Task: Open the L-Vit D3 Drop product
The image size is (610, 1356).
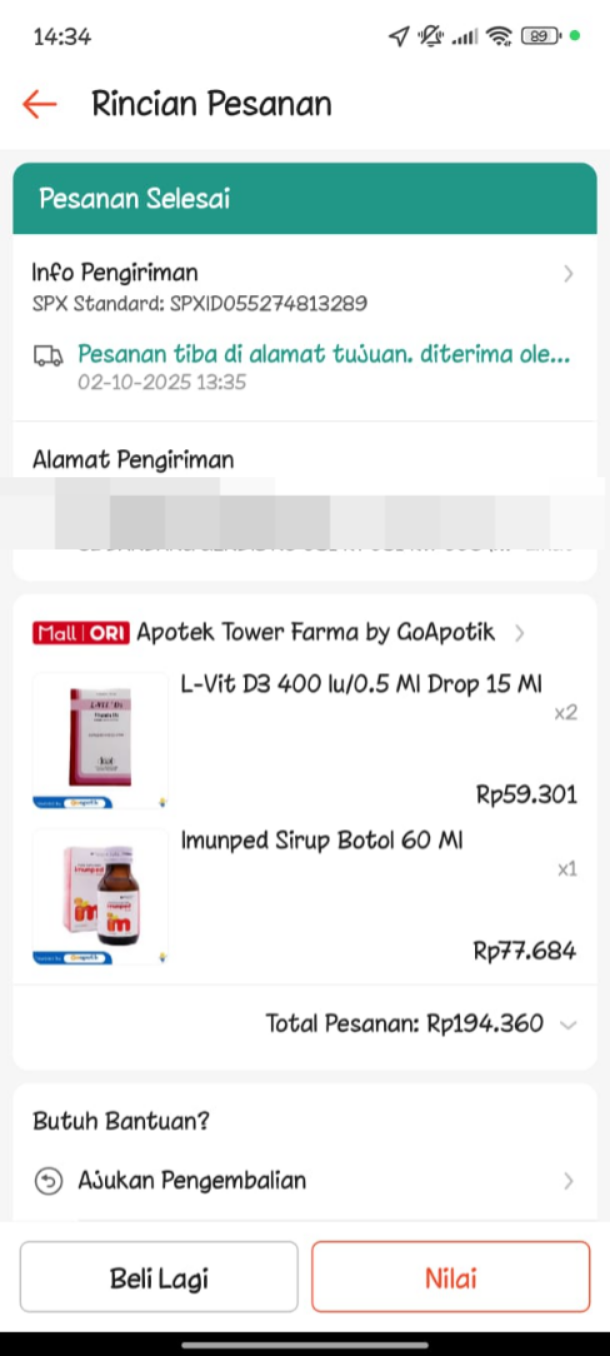Action: point(360,685)
